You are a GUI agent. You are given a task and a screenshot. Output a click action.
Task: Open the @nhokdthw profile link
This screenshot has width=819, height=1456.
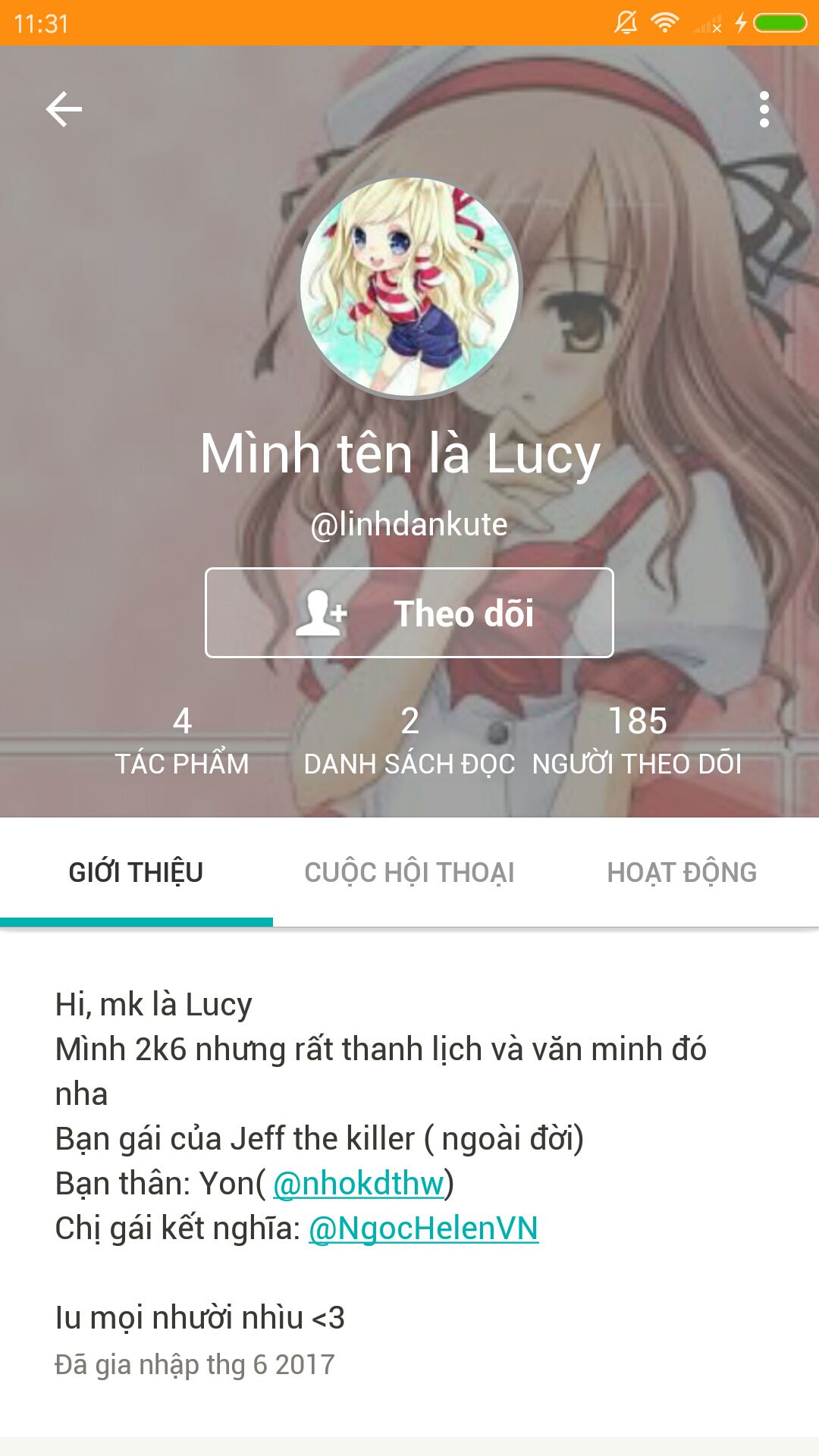coord(359,1184)
